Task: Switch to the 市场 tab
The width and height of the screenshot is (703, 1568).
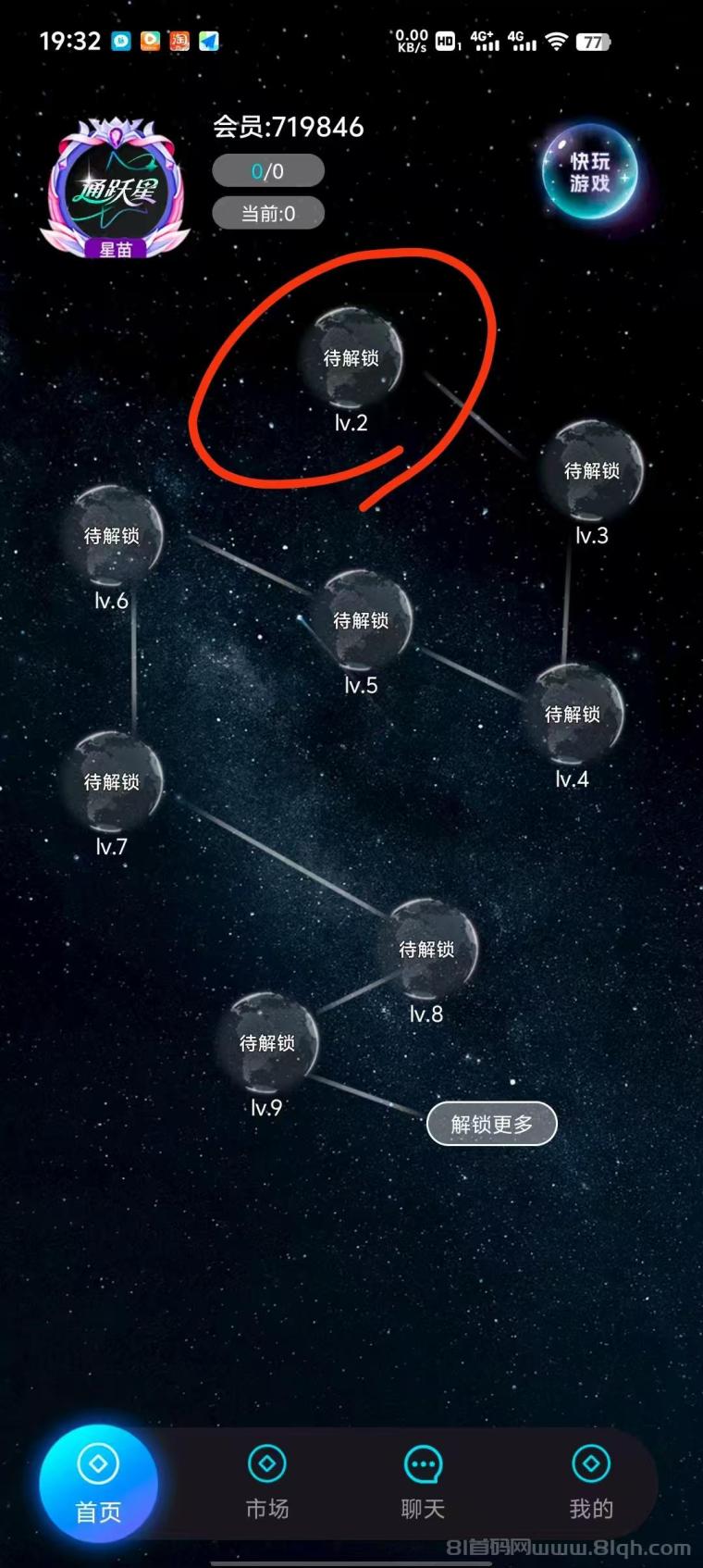Action: click(267, 1483)
